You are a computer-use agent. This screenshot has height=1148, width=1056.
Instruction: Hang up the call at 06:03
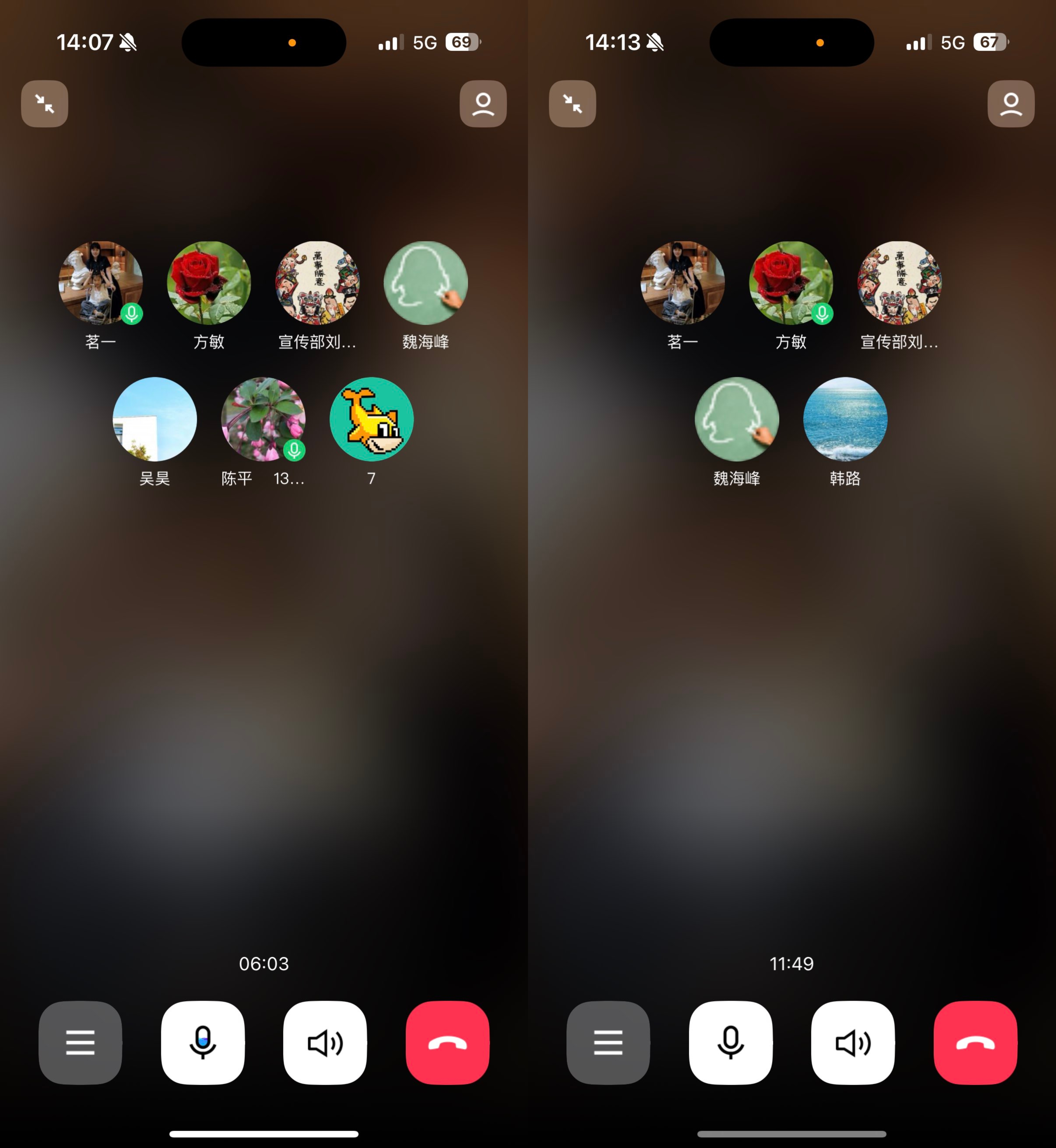point(448,1042)
